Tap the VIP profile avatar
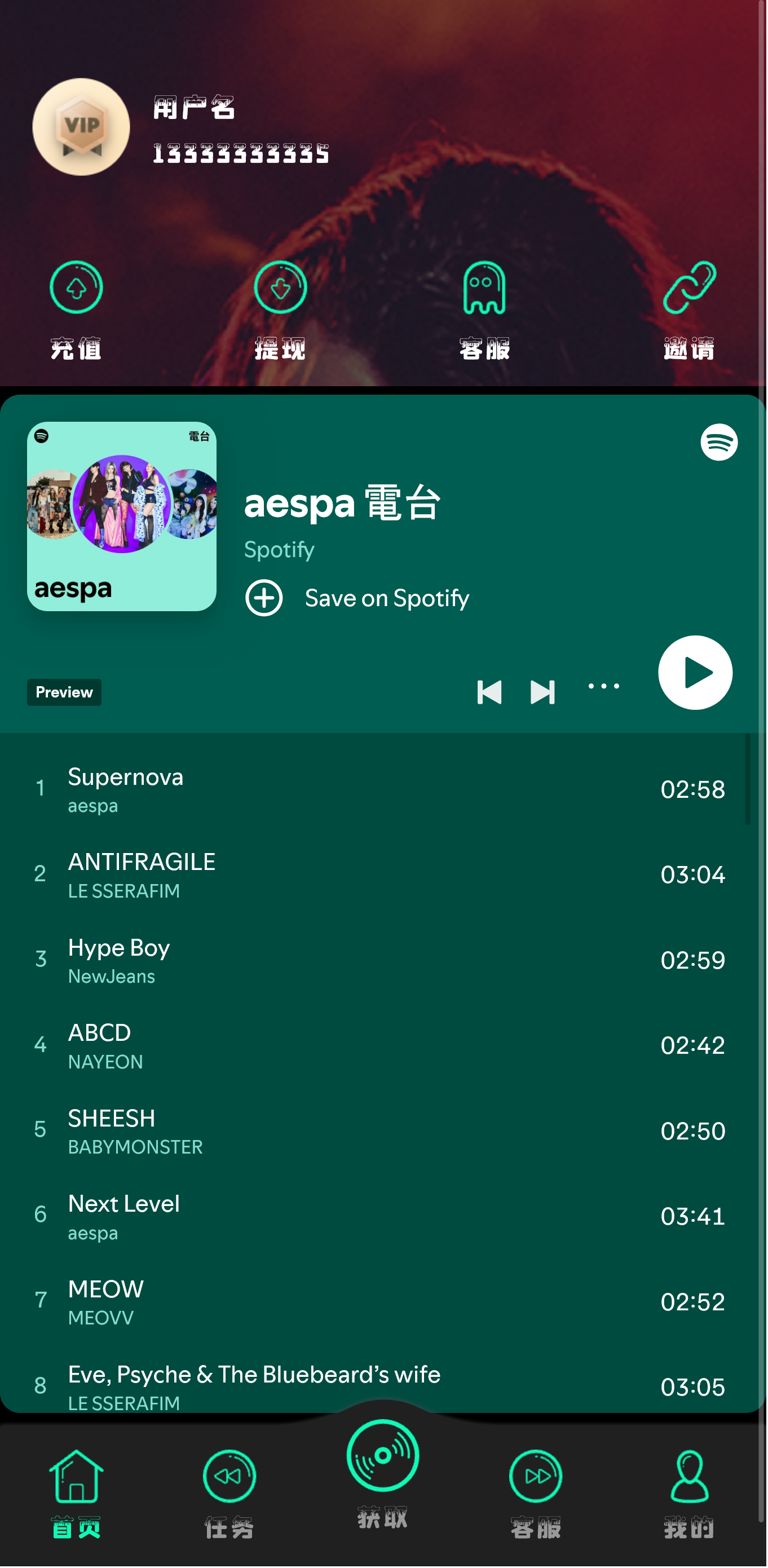This screenshot has height=1568, width=768. (x=81, y=127)
